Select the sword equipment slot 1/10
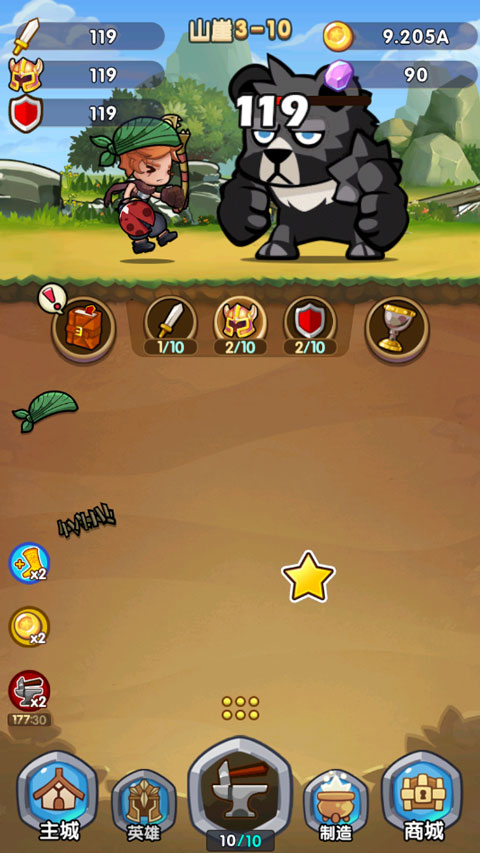 [170, 326]
